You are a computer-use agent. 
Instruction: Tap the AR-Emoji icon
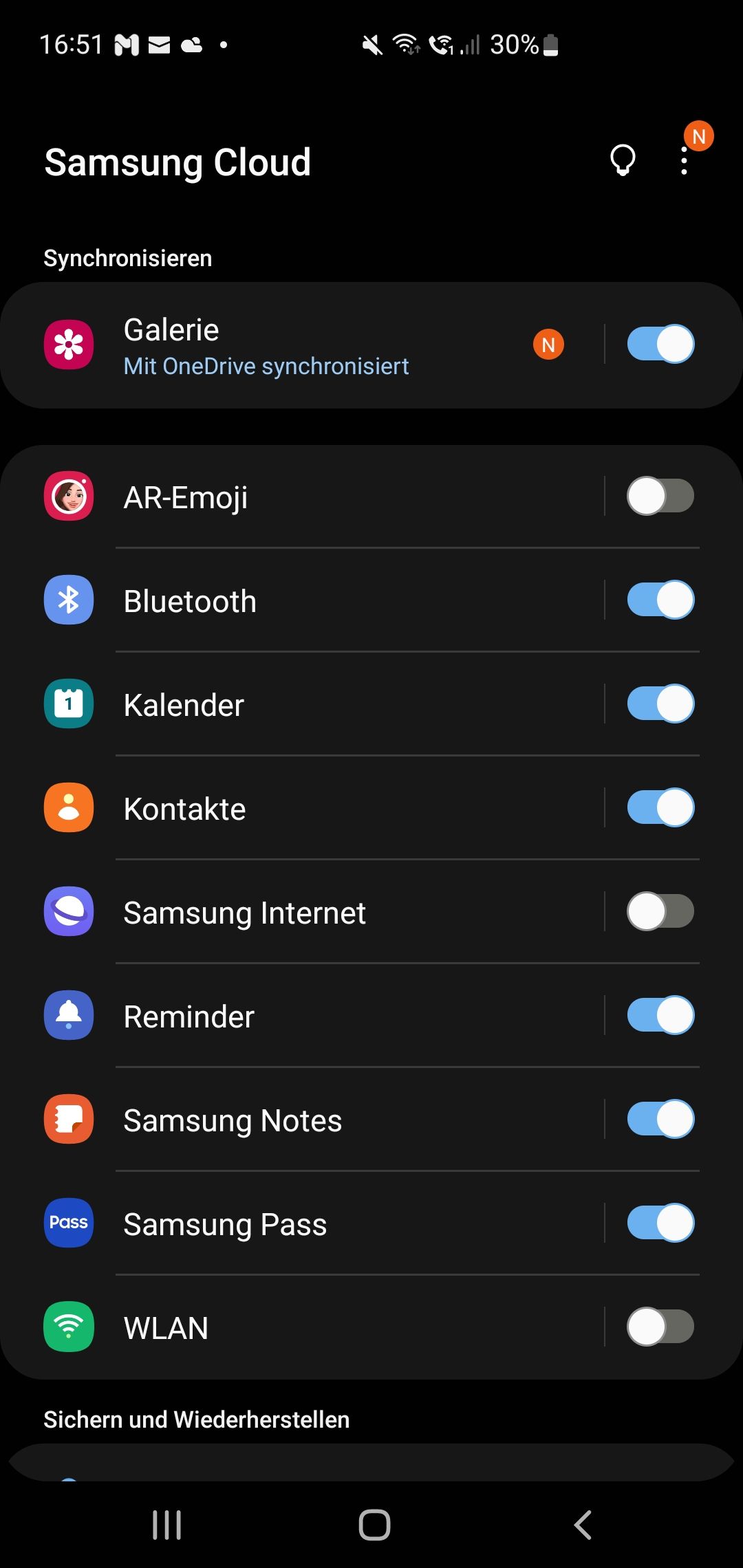click(x=68, y=497)
